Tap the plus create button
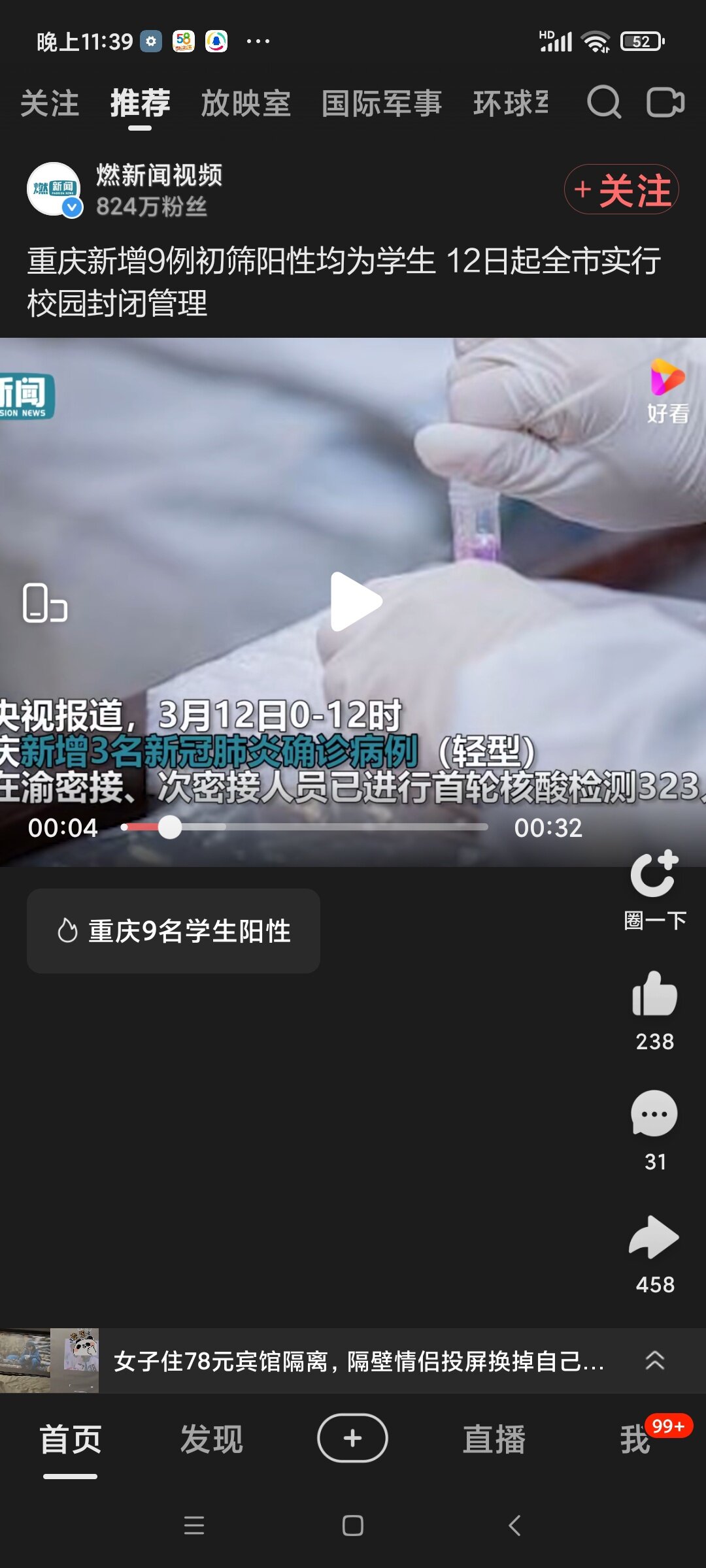This screenshot has height=1568, width=706. pos(353,1438)
